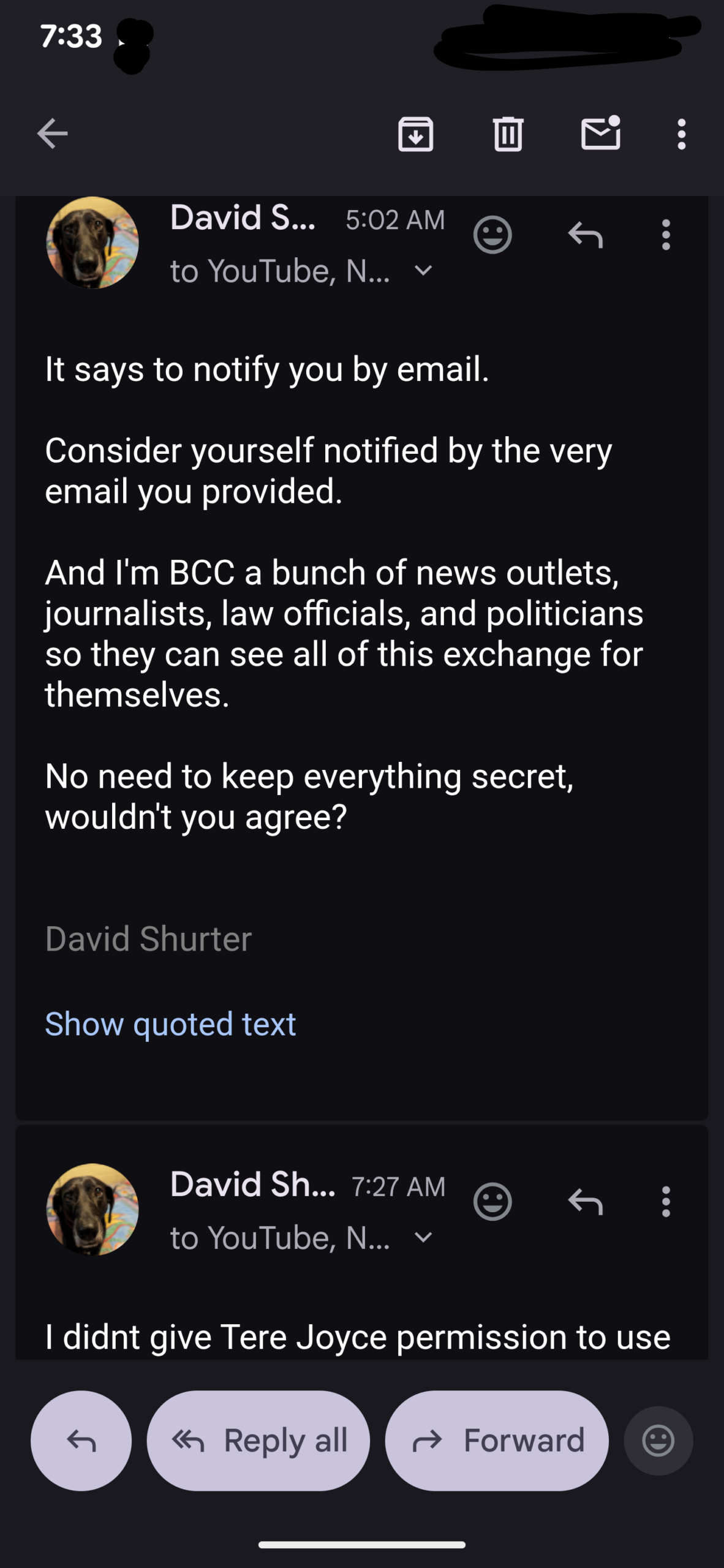Open more options for the 7:27 AM message
This screenshot has height=1568, width=724.
666,1201
